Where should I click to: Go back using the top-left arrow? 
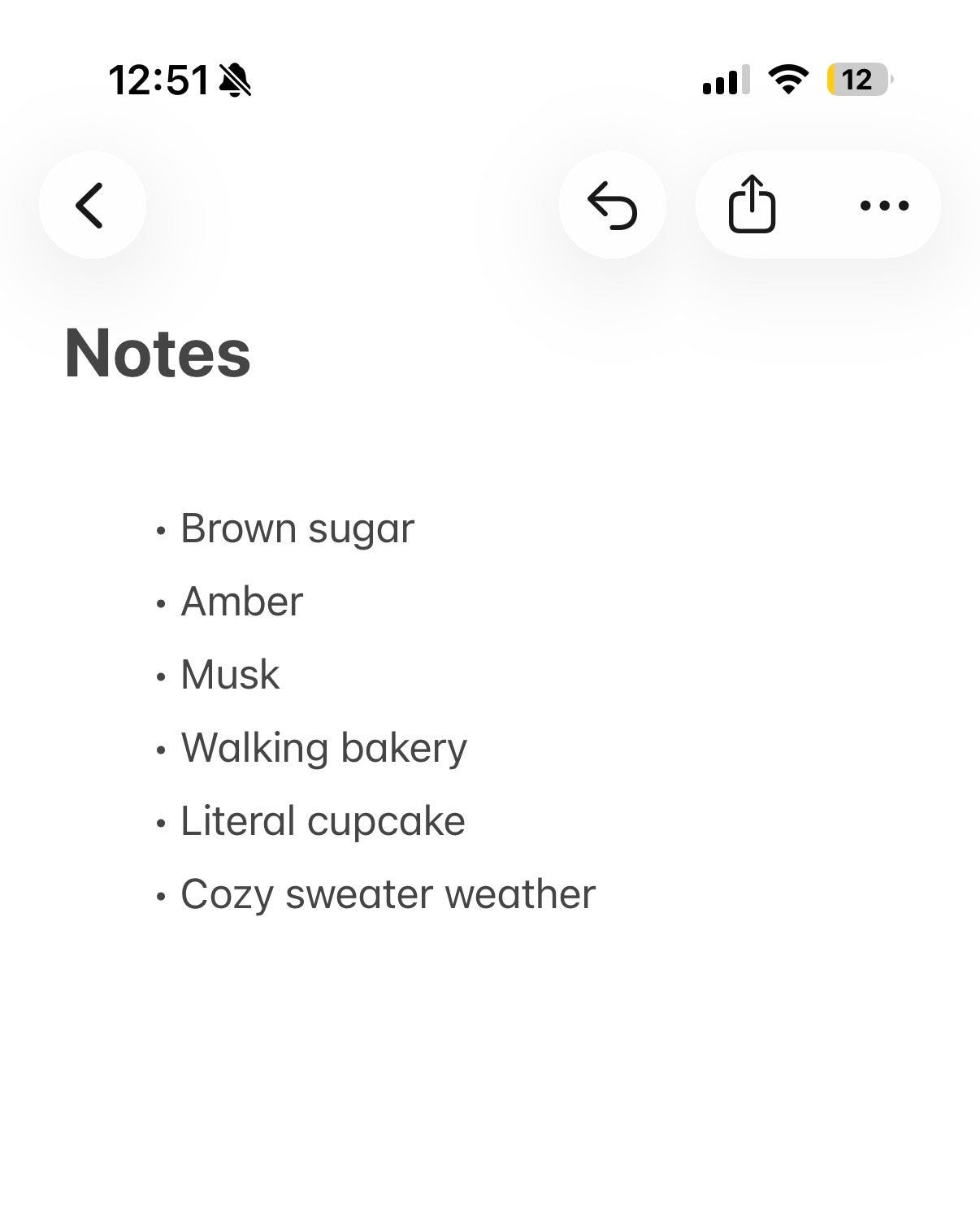click(x=92, y=205)
